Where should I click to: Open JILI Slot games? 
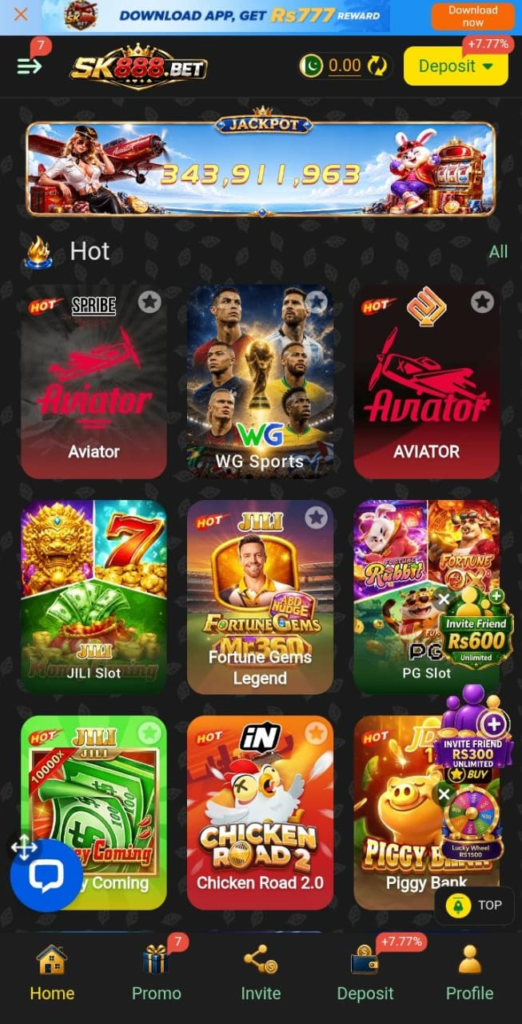tap(93, 597)
